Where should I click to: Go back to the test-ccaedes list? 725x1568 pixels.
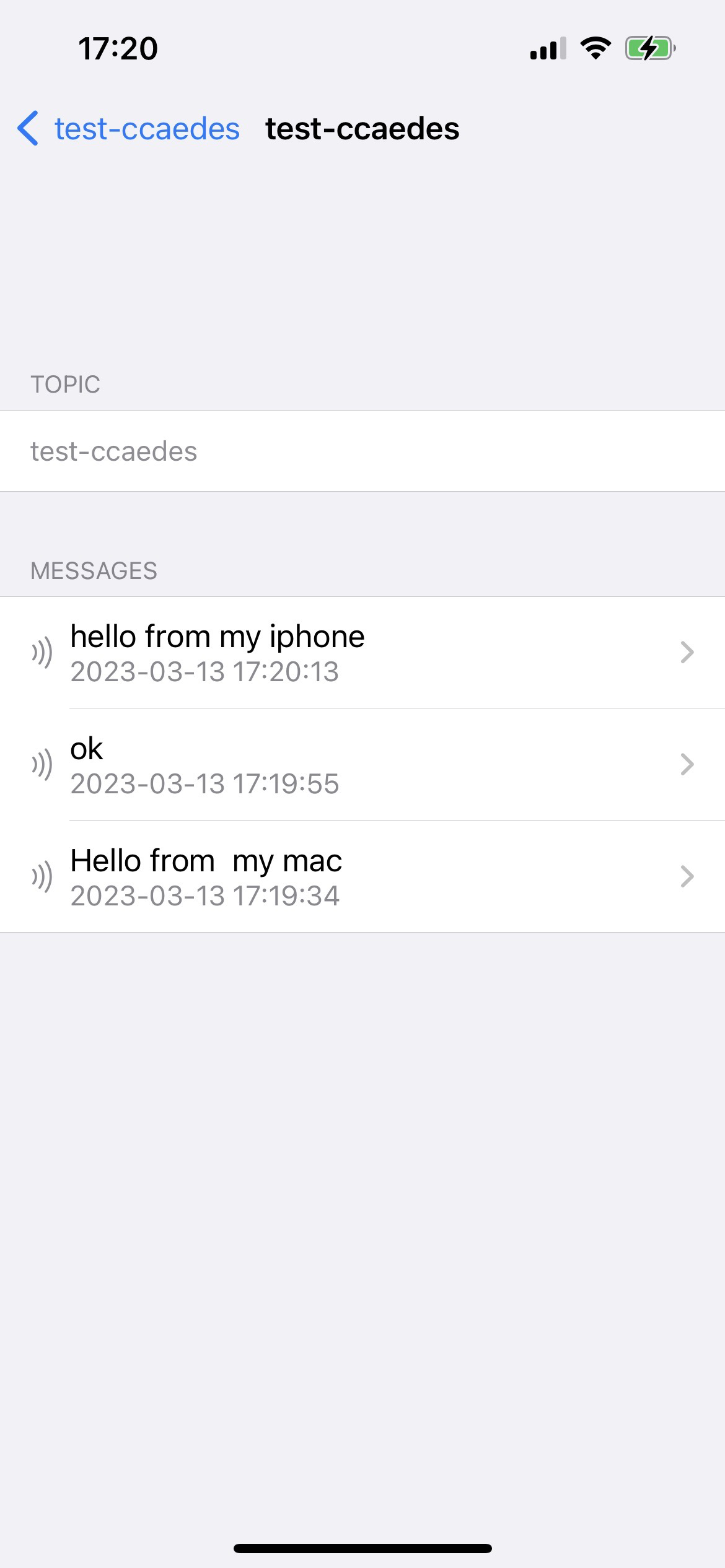[x=128, y=129]
